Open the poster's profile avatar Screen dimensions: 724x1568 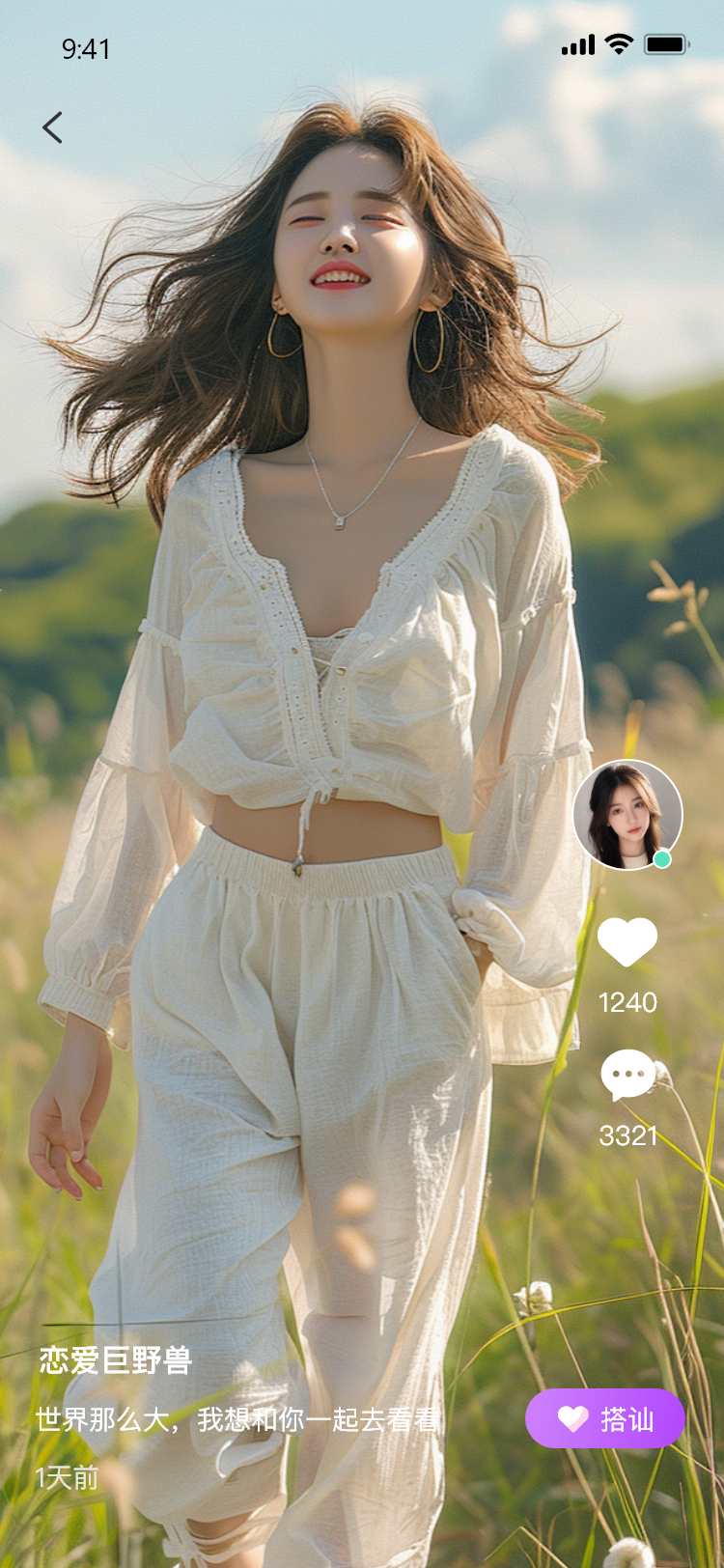627,815
